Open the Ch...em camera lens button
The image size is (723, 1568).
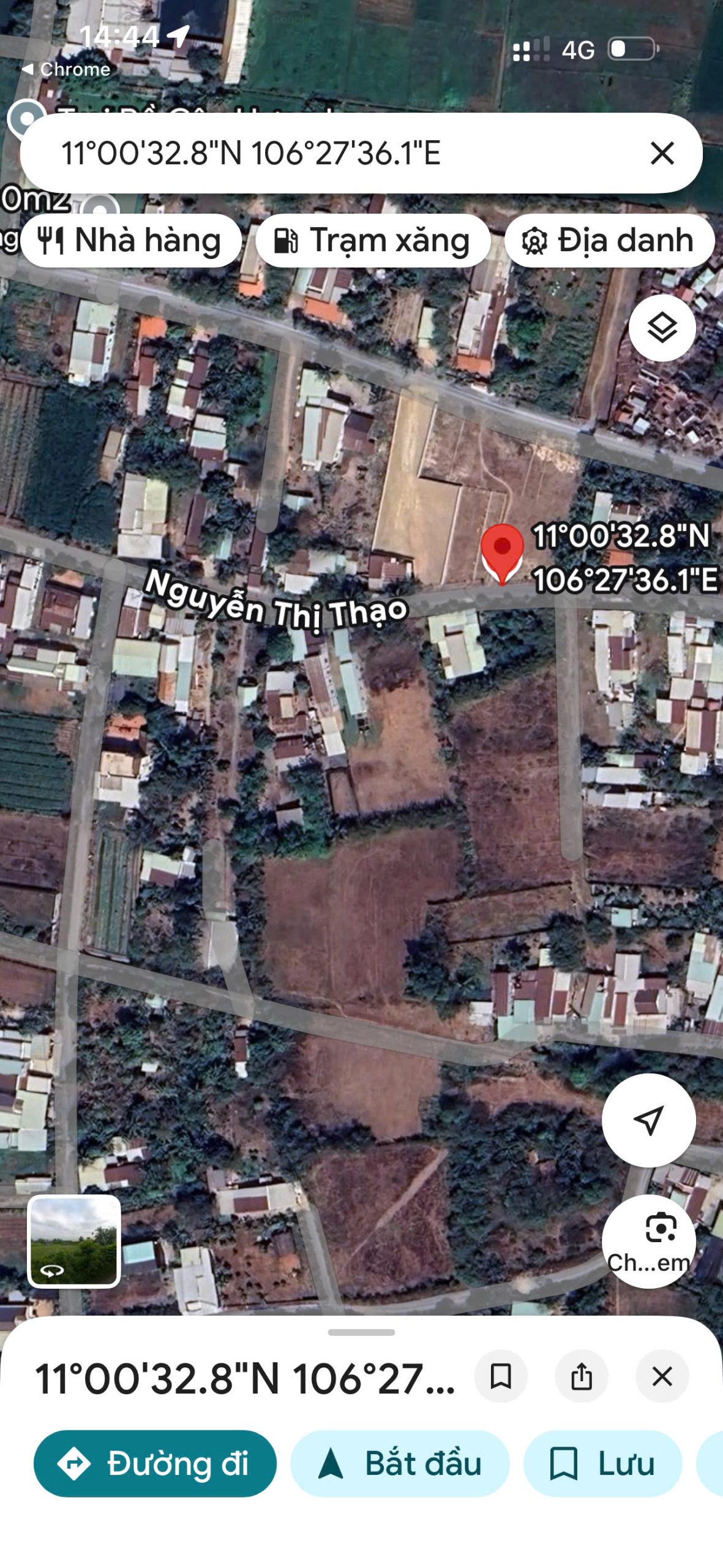(x=648, y=1240)
